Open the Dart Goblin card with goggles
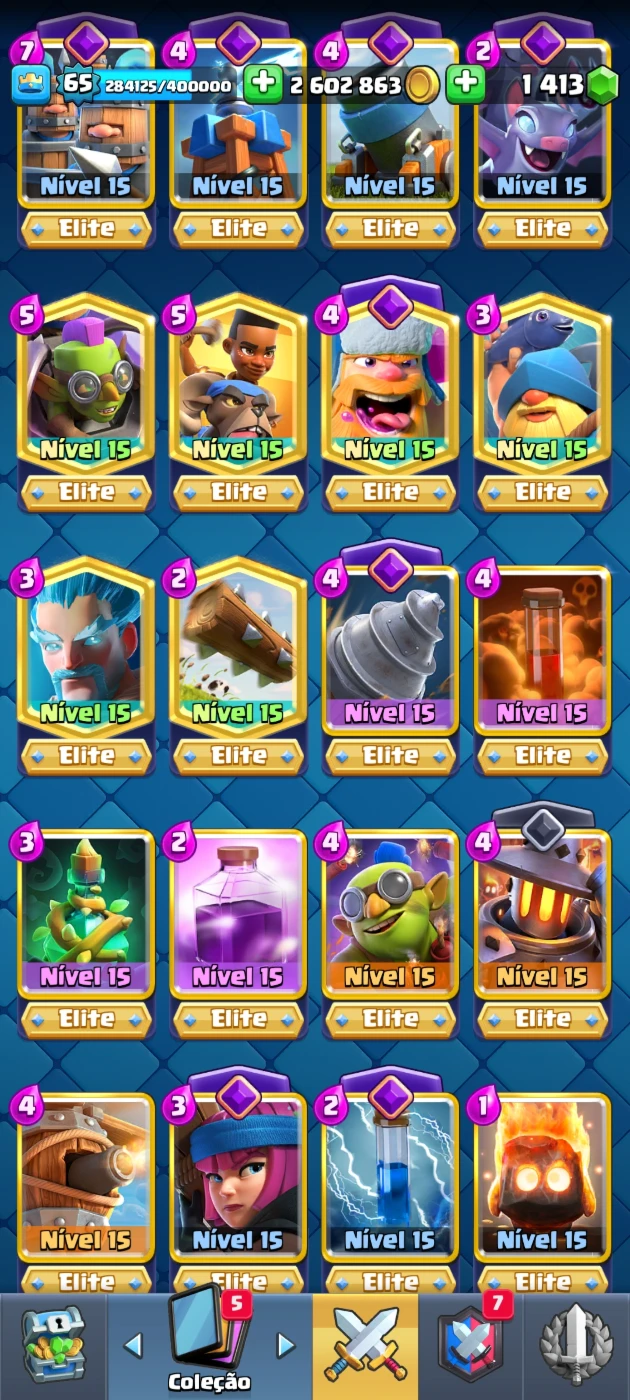Image resolution: width=630 pixels, height=1400 pixels. (x=390, y=915)
